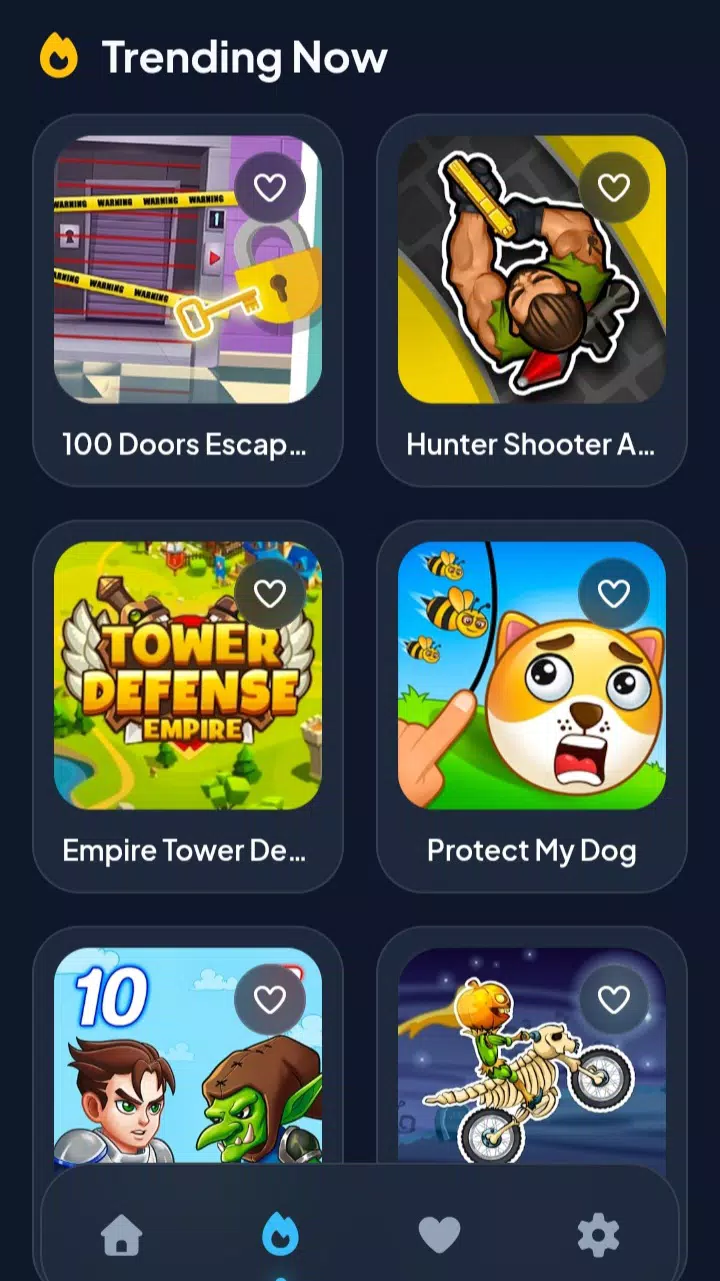Switch to the Favorites heart tab
This screenshot has height=1281, width=720.
[x=439, y=1235]
